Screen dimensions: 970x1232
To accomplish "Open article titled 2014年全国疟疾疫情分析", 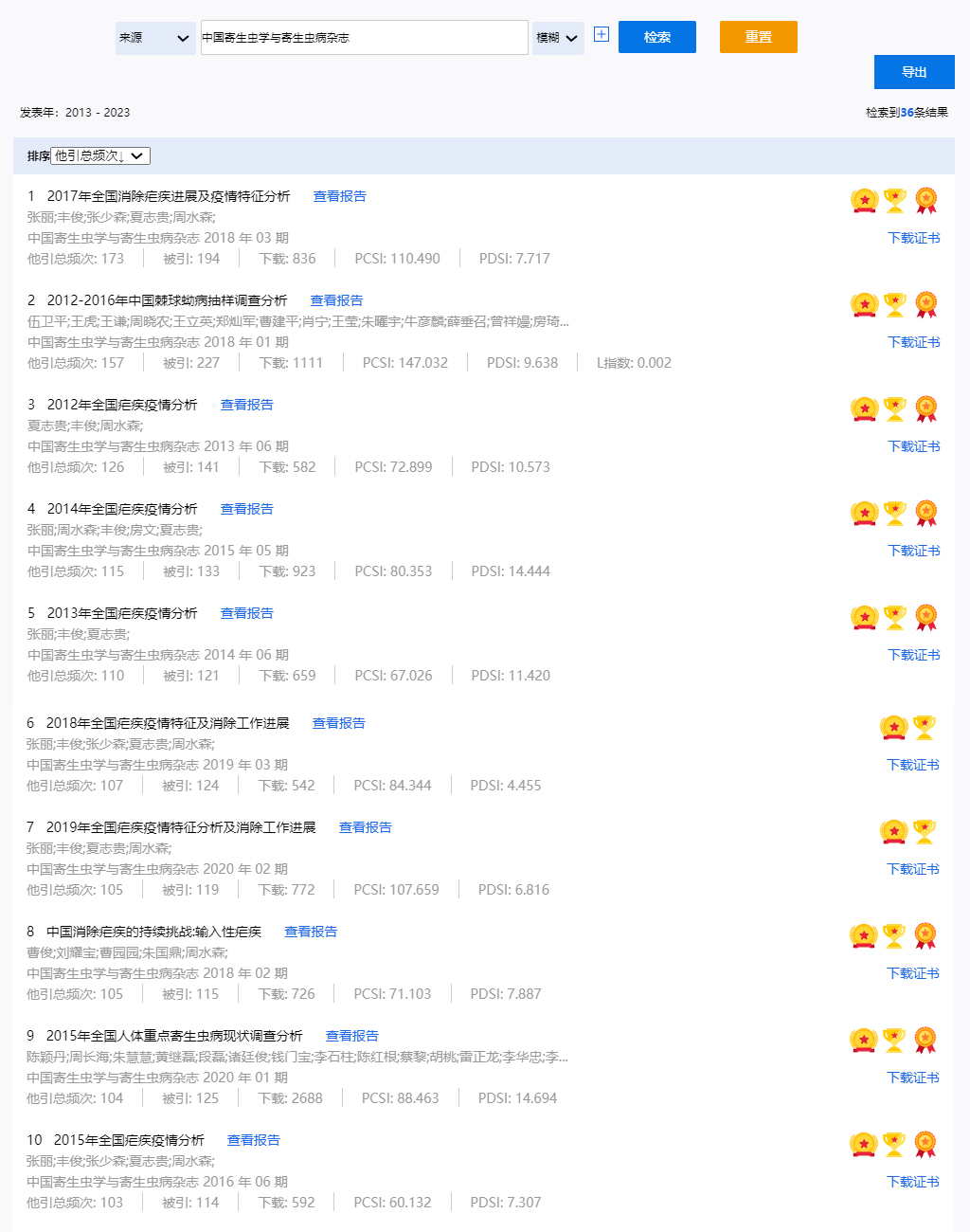I will click(122, 509).
